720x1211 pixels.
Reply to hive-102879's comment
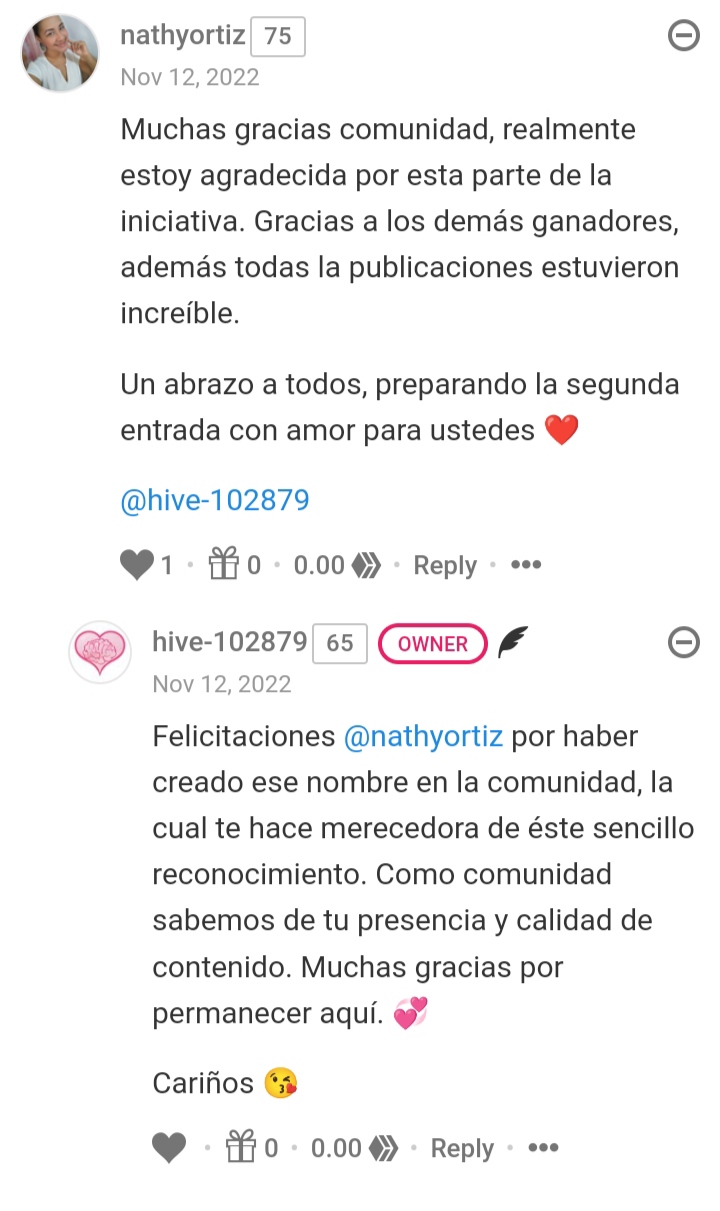tap(462, 1148)
